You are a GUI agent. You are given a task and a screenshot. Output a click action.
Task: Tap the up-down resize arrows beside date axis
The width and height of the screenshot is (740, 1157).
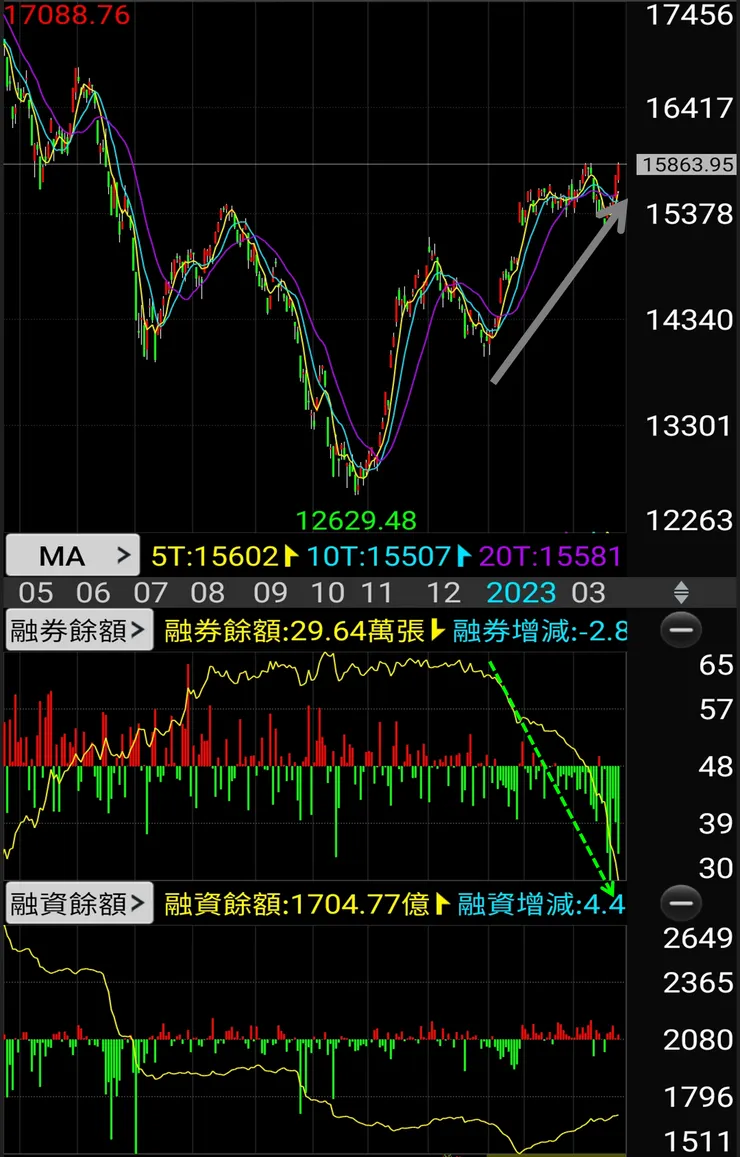(681, 591)
